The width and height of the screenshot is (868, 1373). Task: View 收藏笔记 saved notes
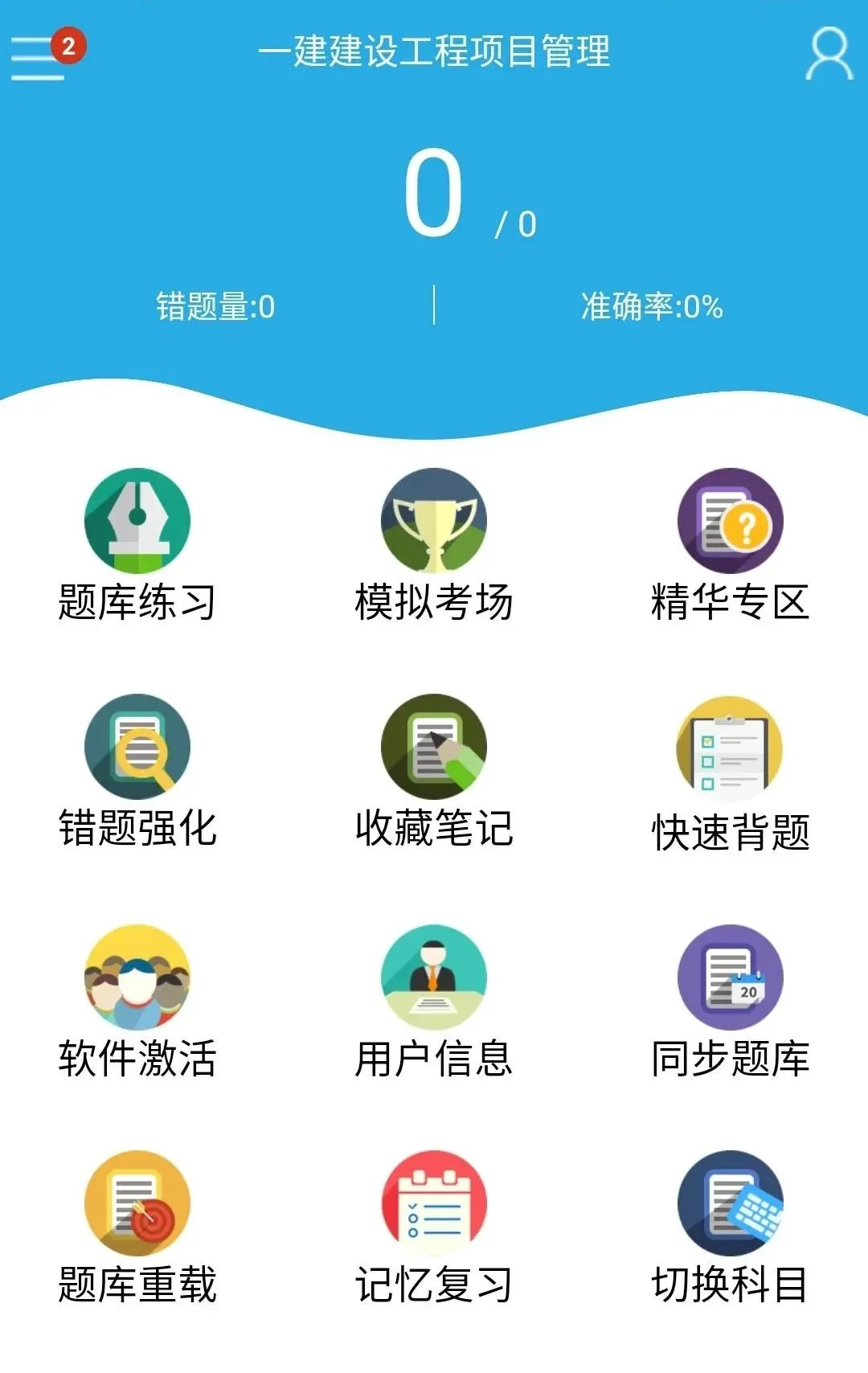[434, 747]
